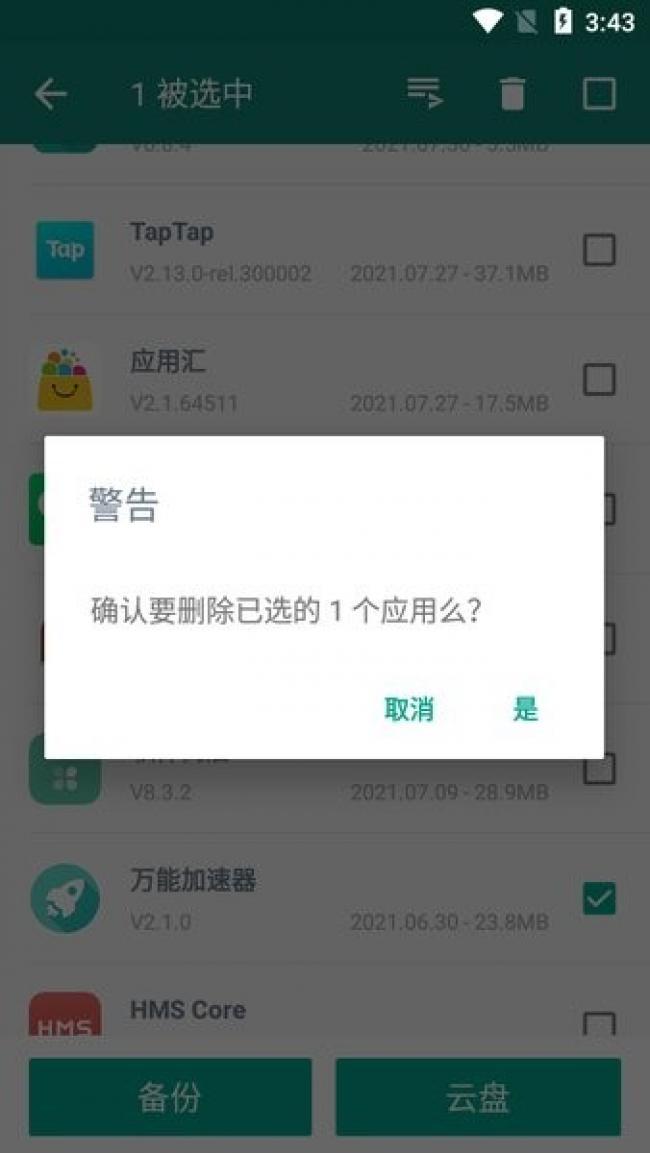
Task: Cancel the deletion with 取消
Action: point(409,710)
